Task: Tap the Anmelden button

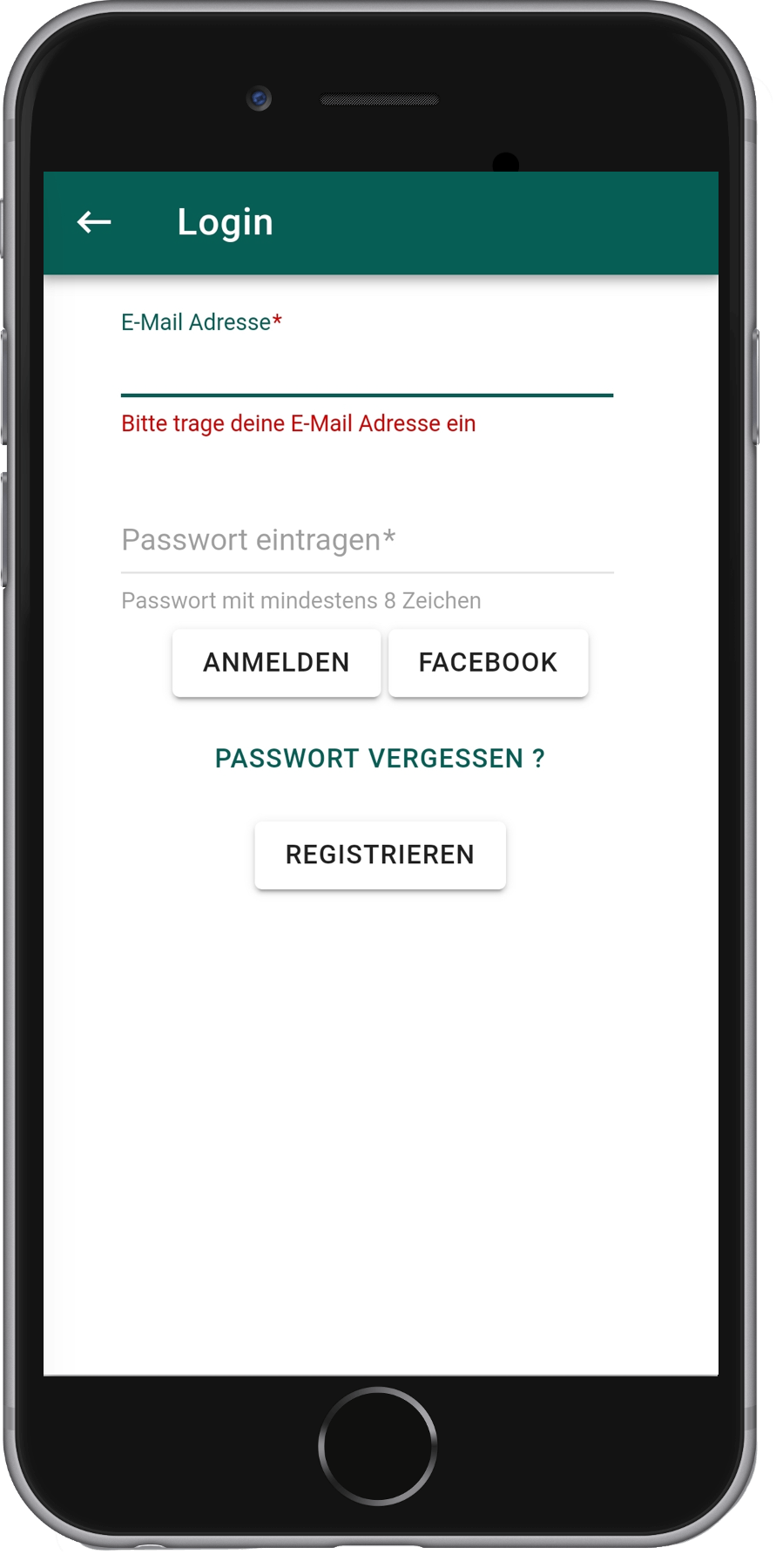Action: click(x=276, y=663)
